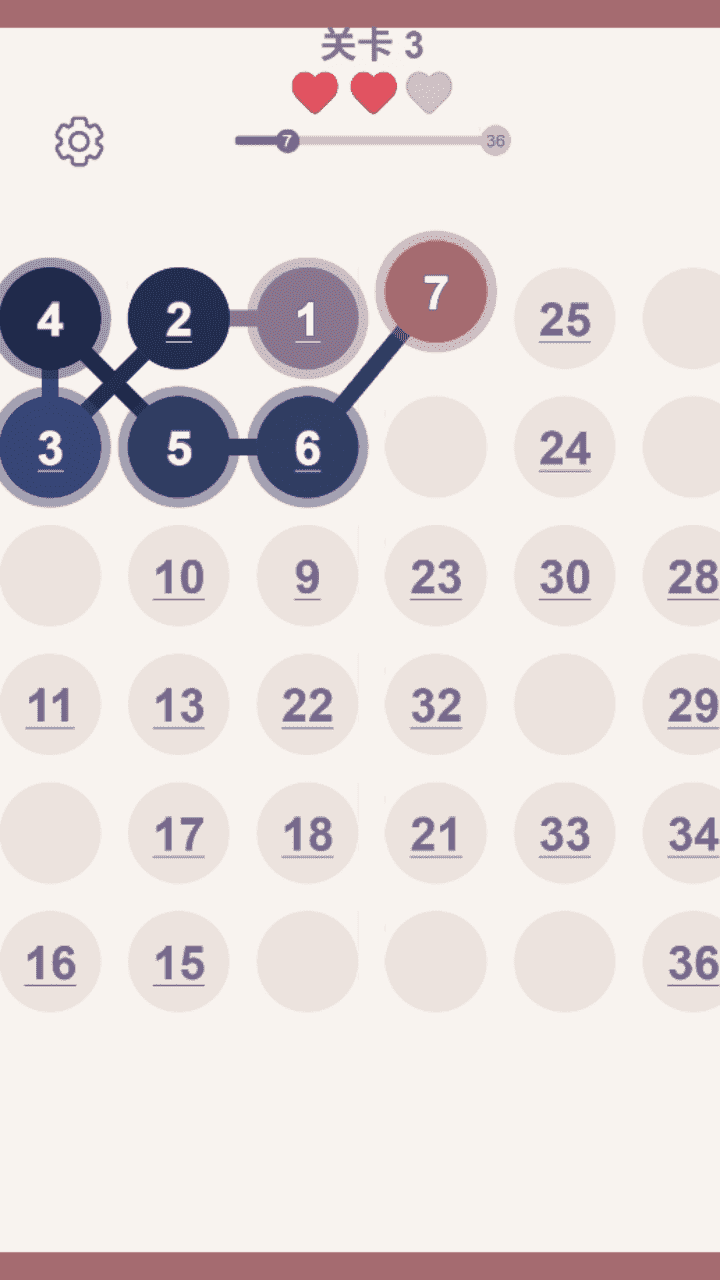Tap the circle numbered 13
The height and width of the screenshot is (1280, 720).
coord(179,704)
